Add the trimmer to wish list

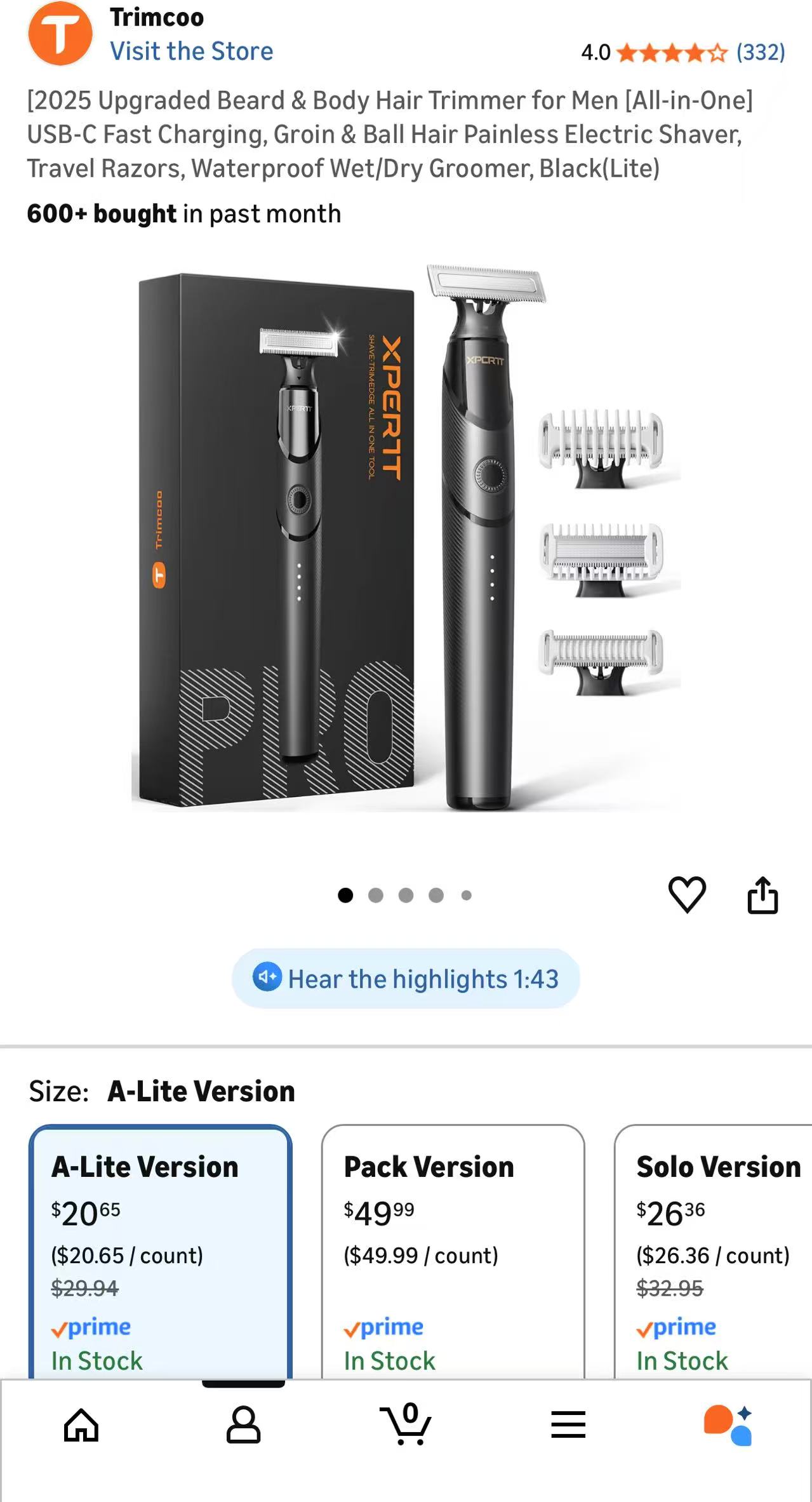tap(687, 895)
